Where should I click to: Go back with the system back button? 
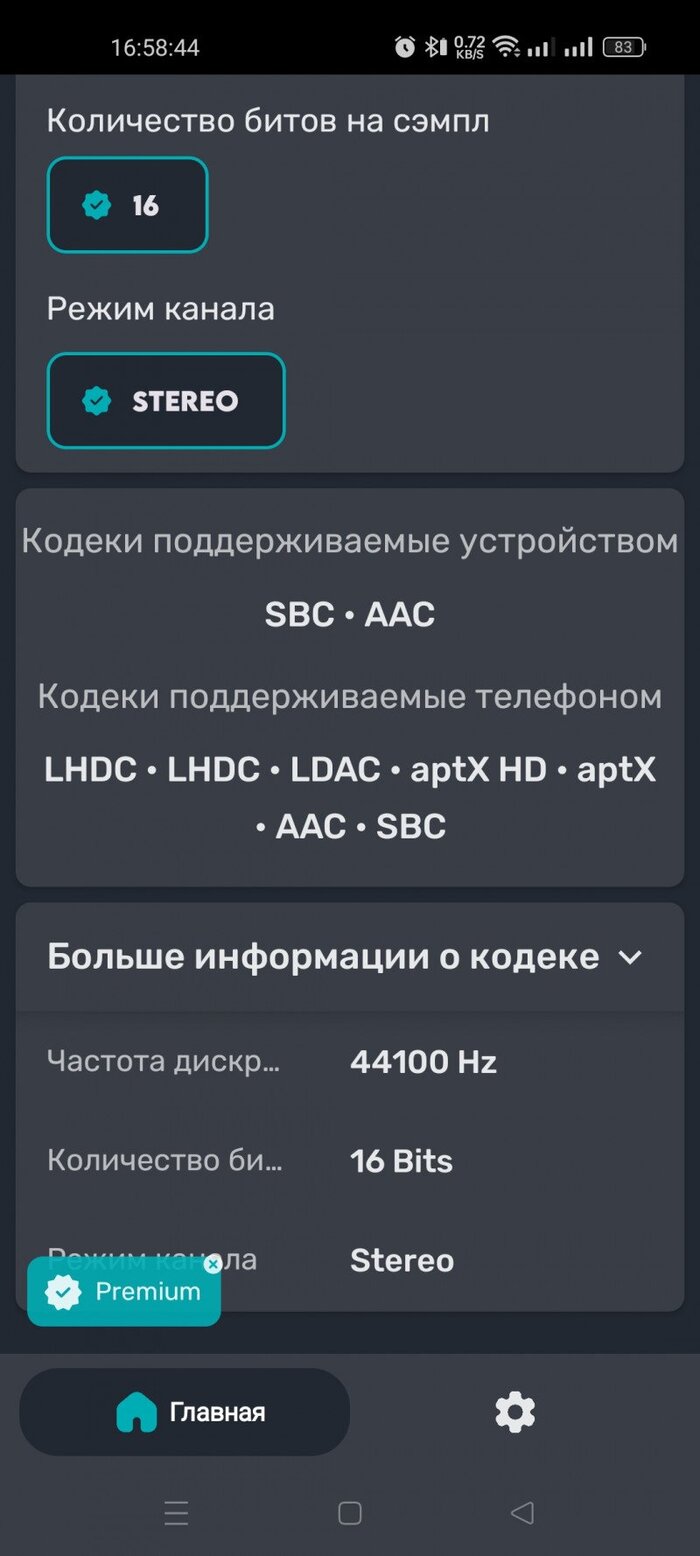point(521,1512)
